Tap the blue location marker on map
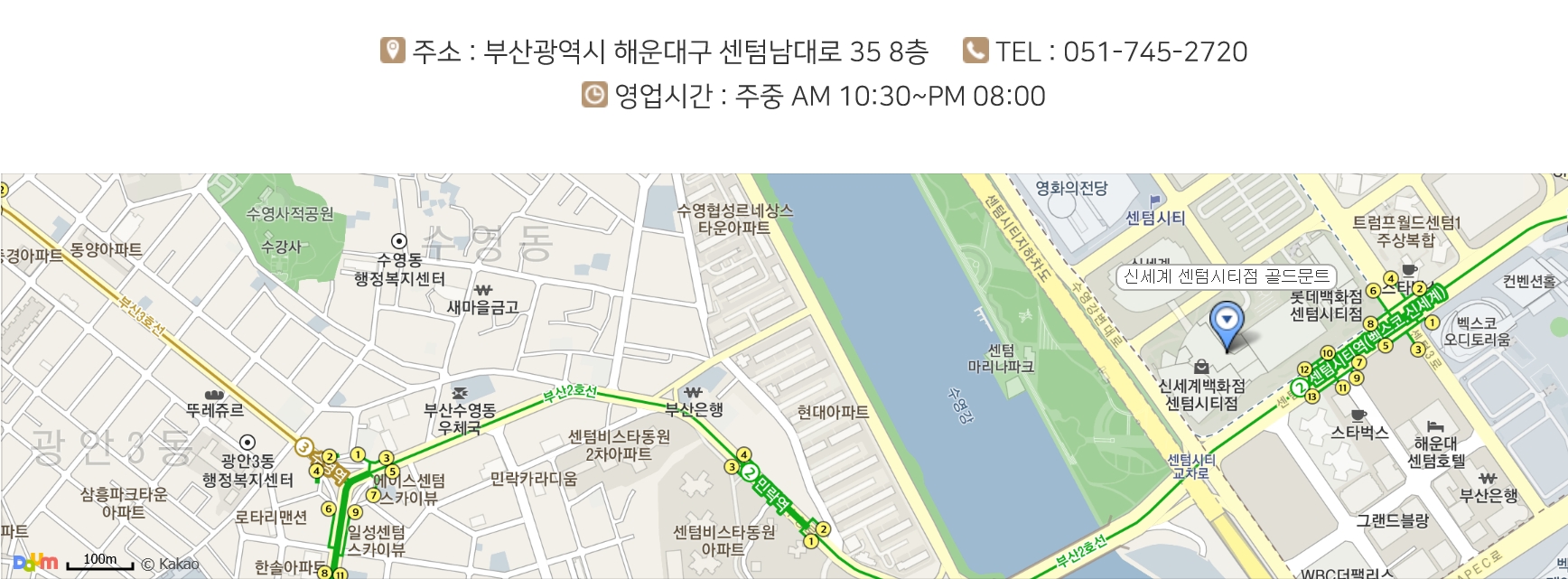Screen dimensions: 1568x579 pos(1226,322)
